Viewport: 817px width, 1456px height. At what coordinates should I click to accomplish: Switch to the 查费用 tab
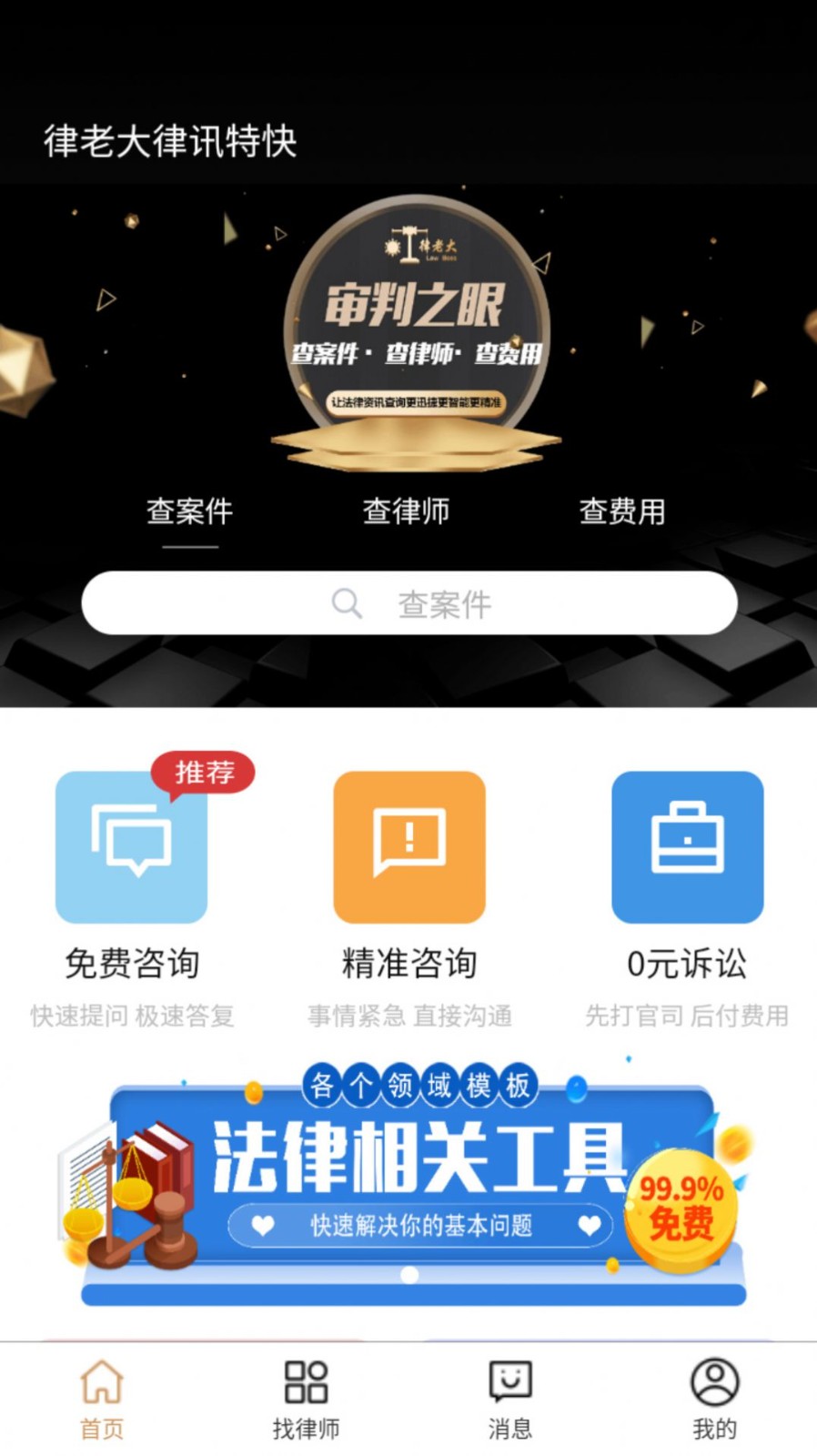click(x=623, y=512)
